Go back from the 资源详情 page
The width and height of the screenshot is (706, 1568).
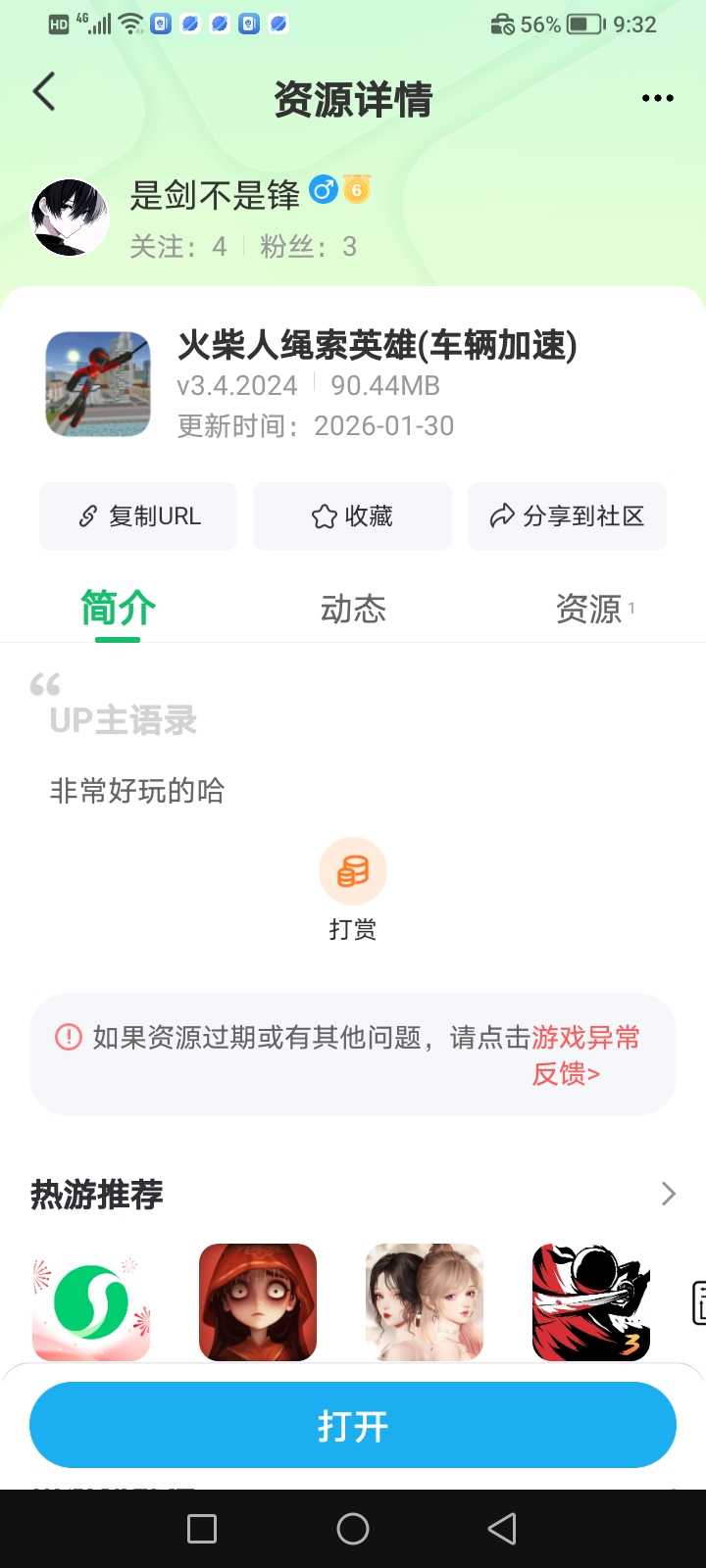pos(44,93)
